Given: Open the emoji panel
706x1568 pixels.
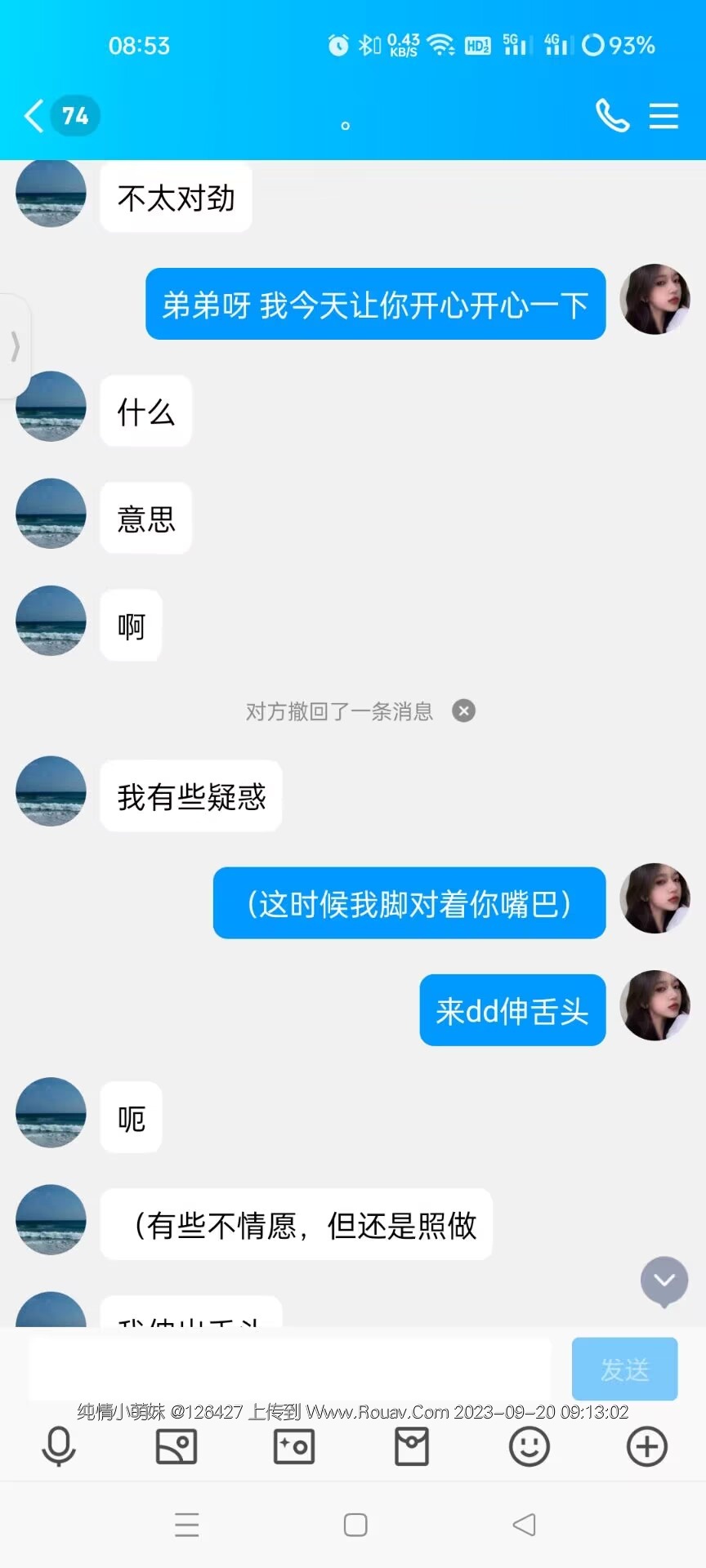Looking at the screenshot, I should 529,1447.
